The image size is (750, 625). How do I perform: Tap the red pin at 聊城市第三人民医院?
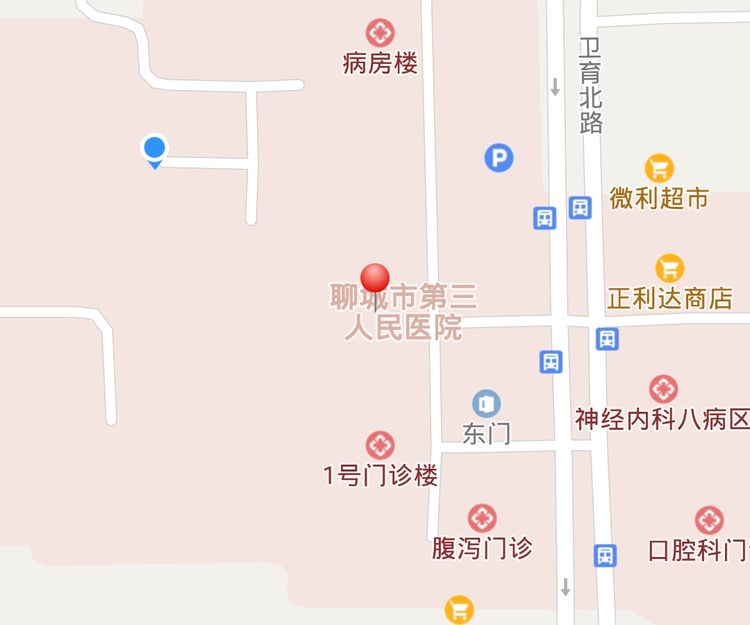pyautogui.click(x=375, y=279)
